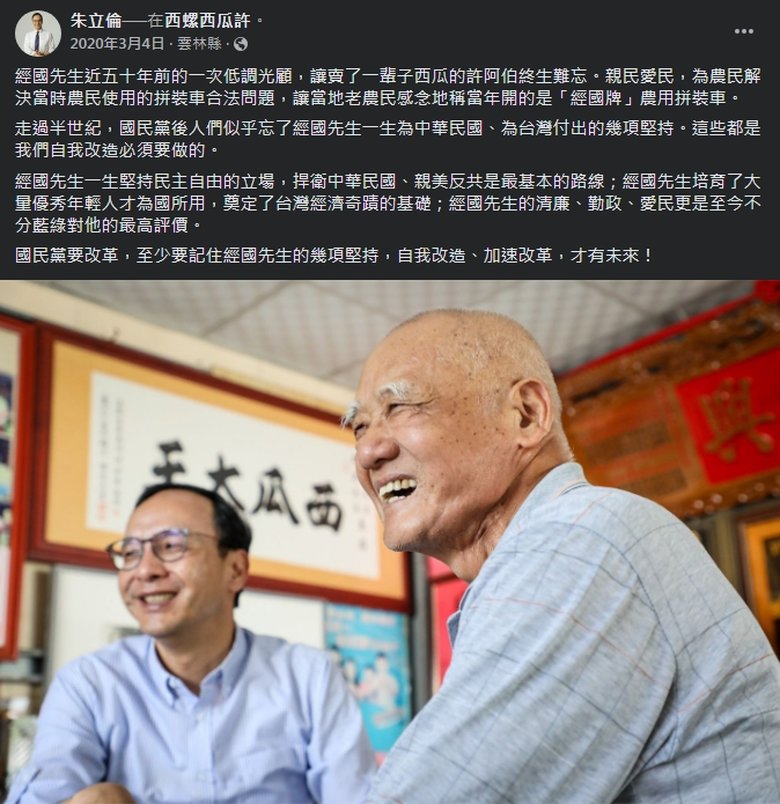
Task: Open the 2020年3月4日 post timestamp
Action: point(116,44)
